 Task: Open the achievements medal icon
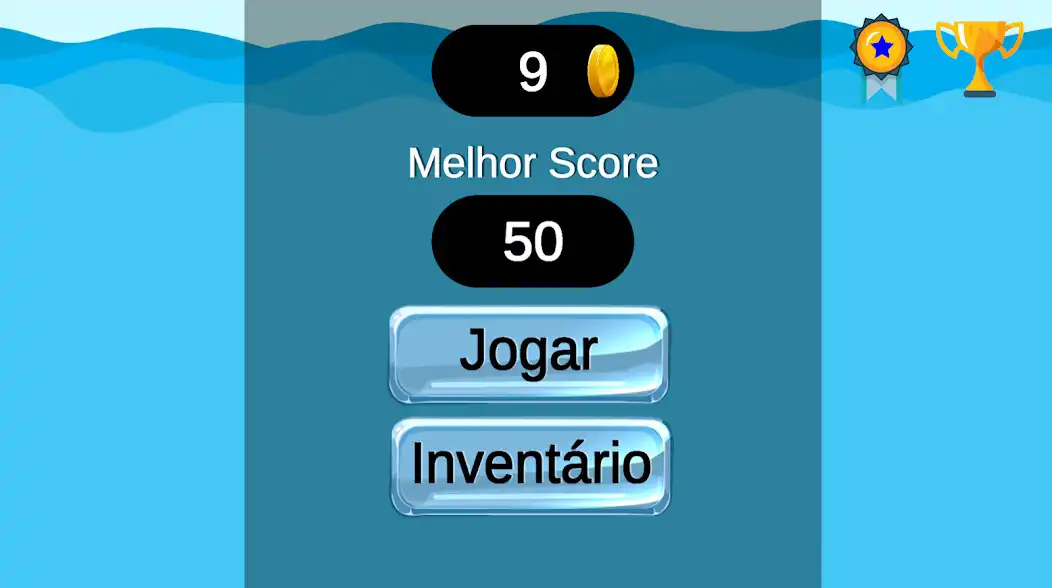click(x=880, y=55)
